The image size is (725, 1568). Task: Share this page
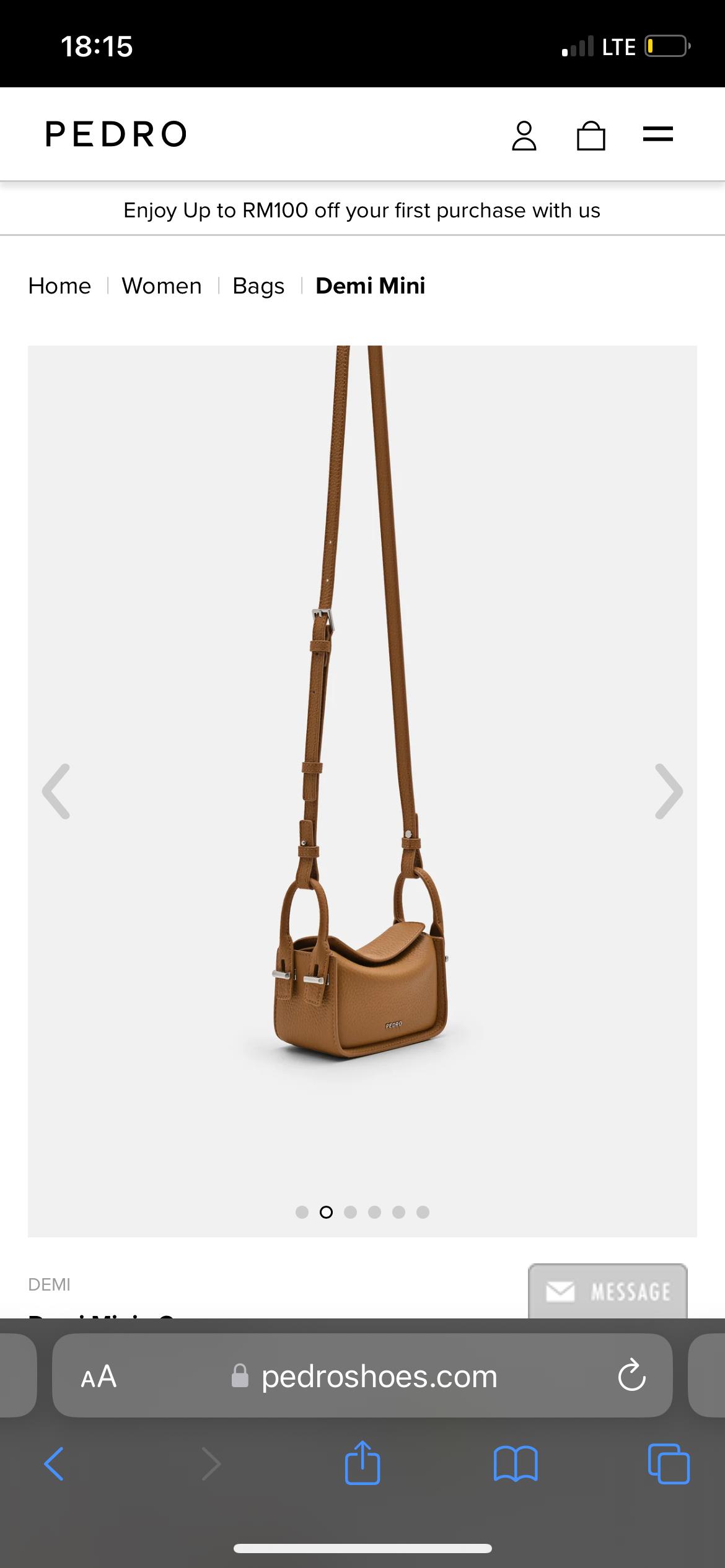pos(362,1463)
